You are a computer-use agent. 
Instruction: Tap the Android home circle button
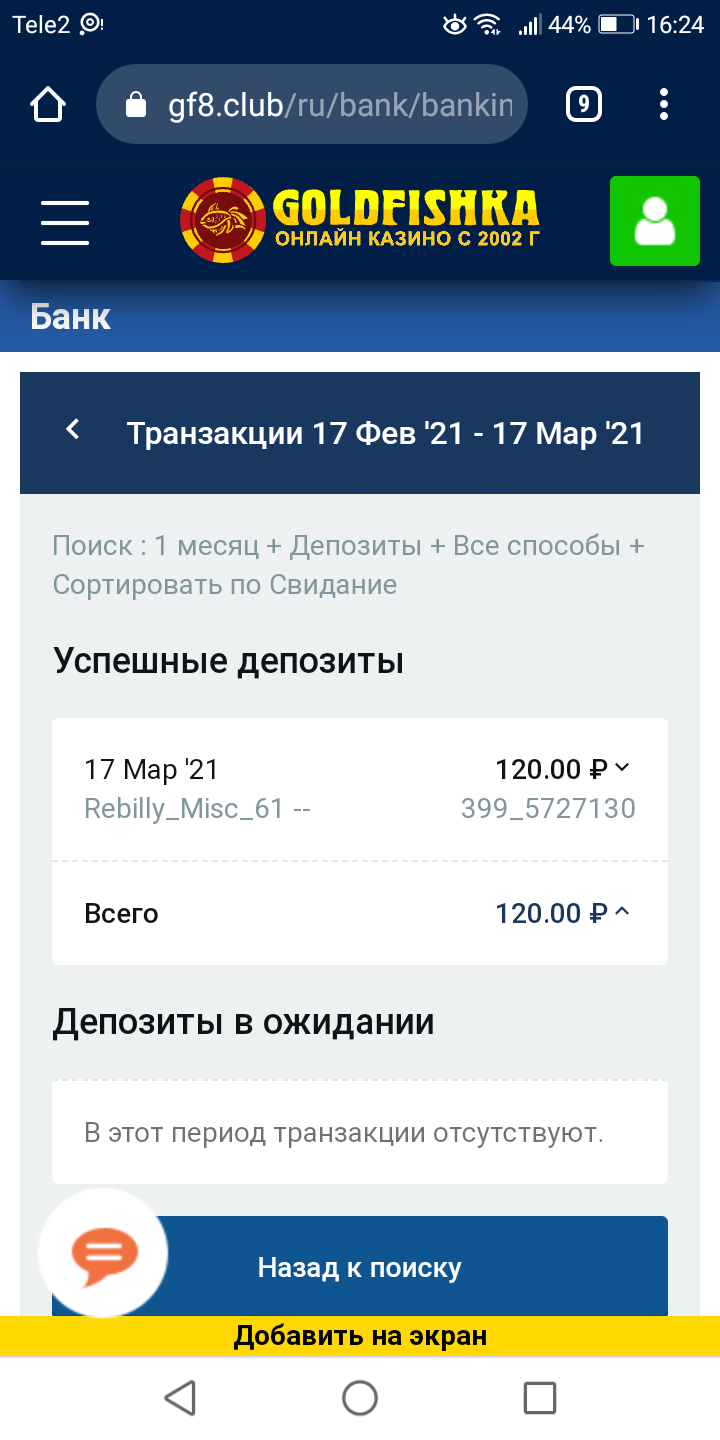(x=360, y=1398)
